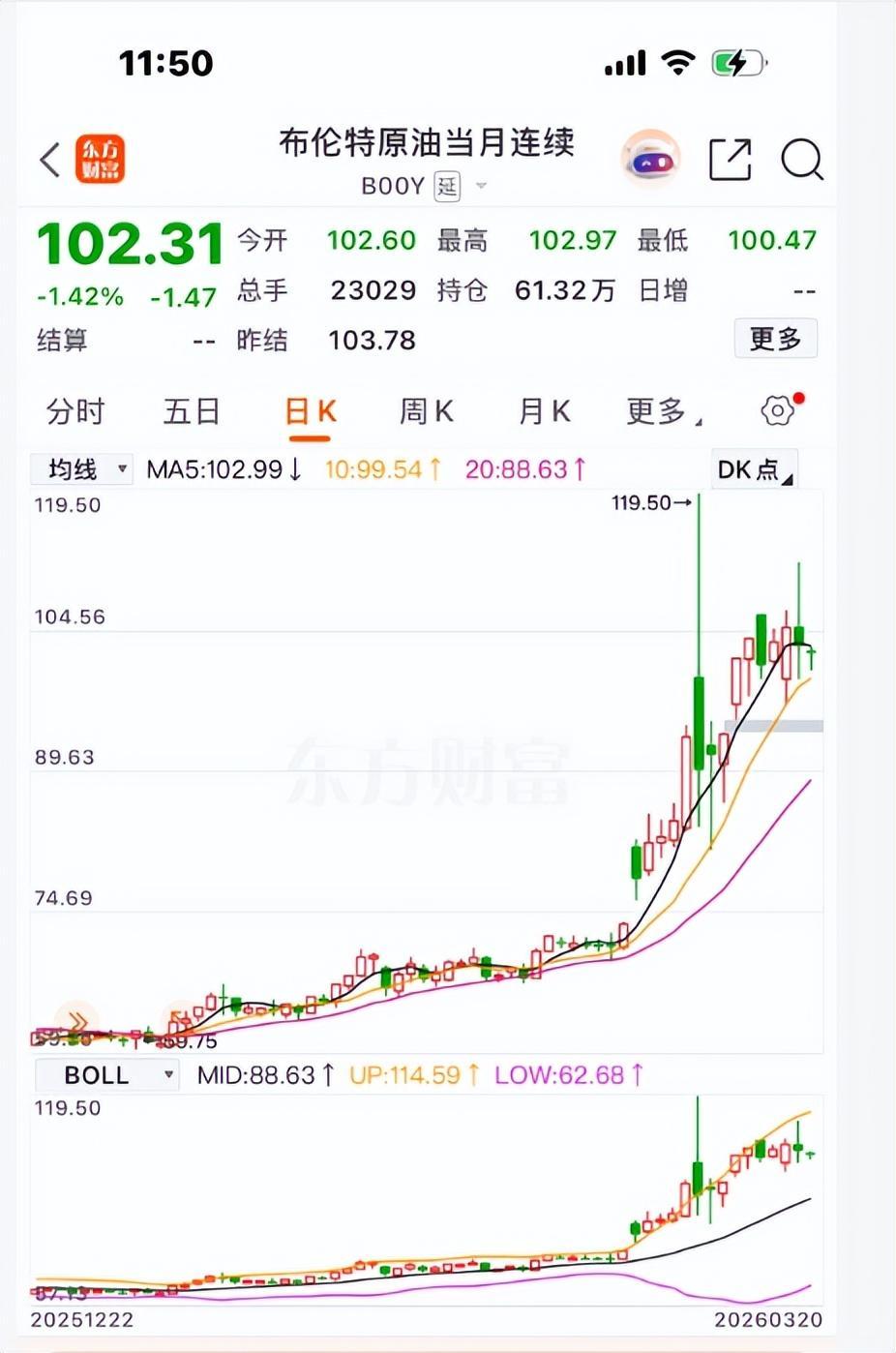Tap the DK点 button
Viewport: 896px width, 1353px height.
click(x=754, y=469)
